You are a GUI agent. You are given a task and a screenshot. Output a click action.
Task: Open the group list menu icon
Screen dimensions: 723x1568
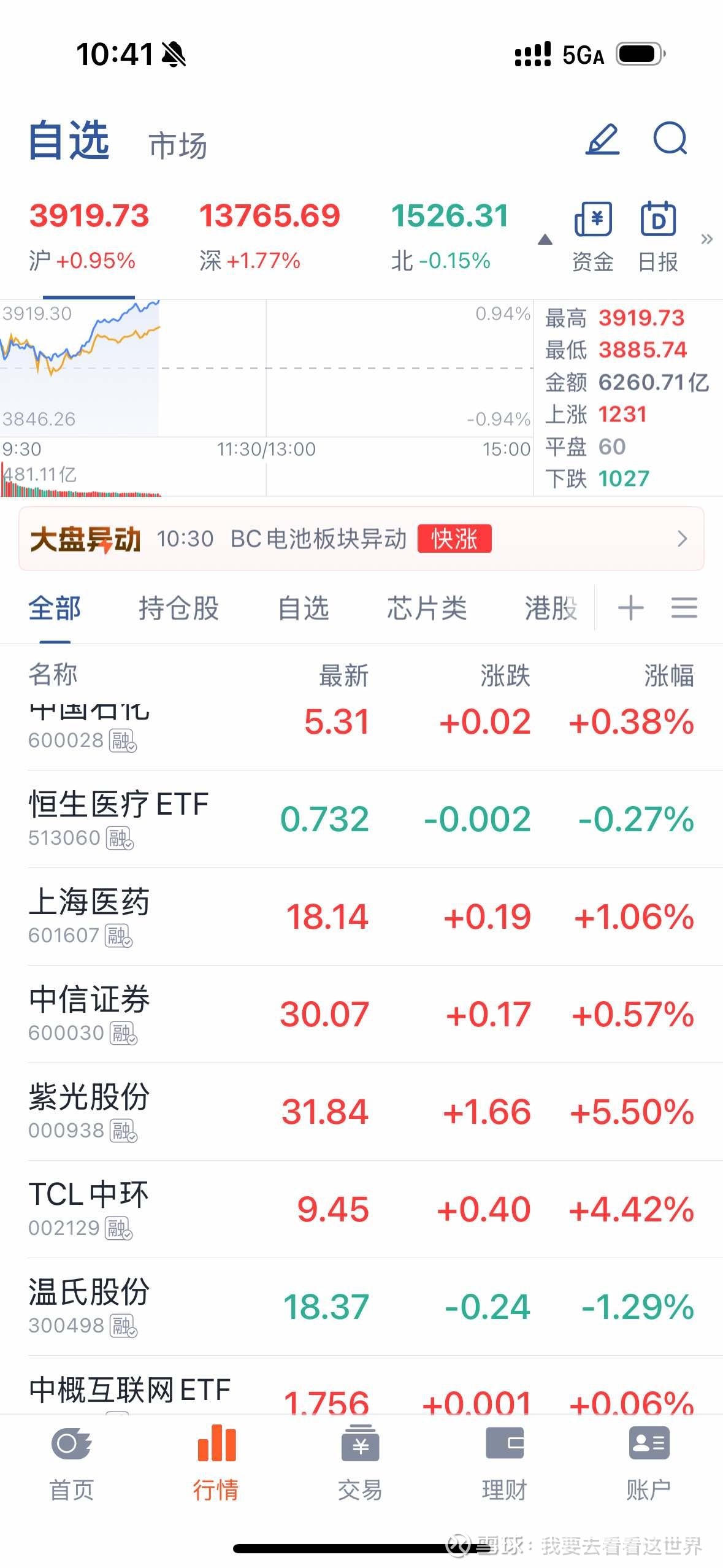tap(684, 609)
